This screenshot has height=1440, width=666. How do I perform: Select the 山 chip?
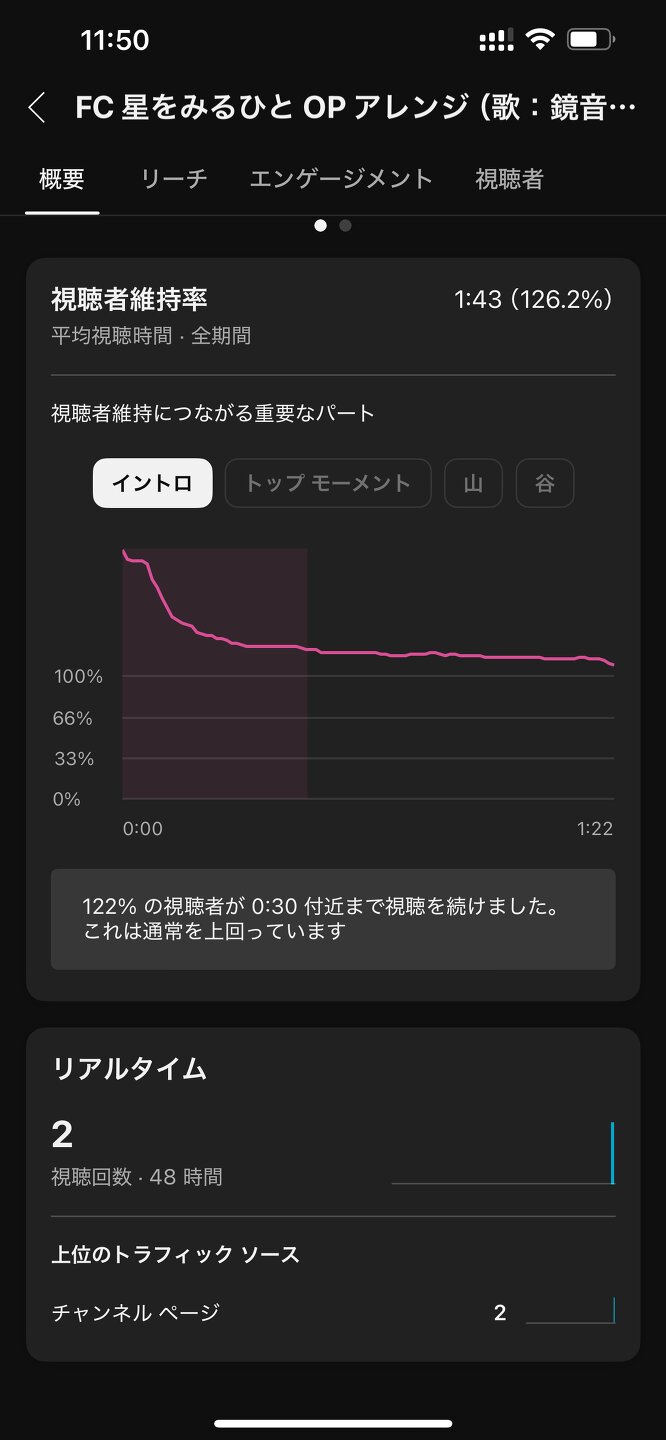[x=473, y=484]
